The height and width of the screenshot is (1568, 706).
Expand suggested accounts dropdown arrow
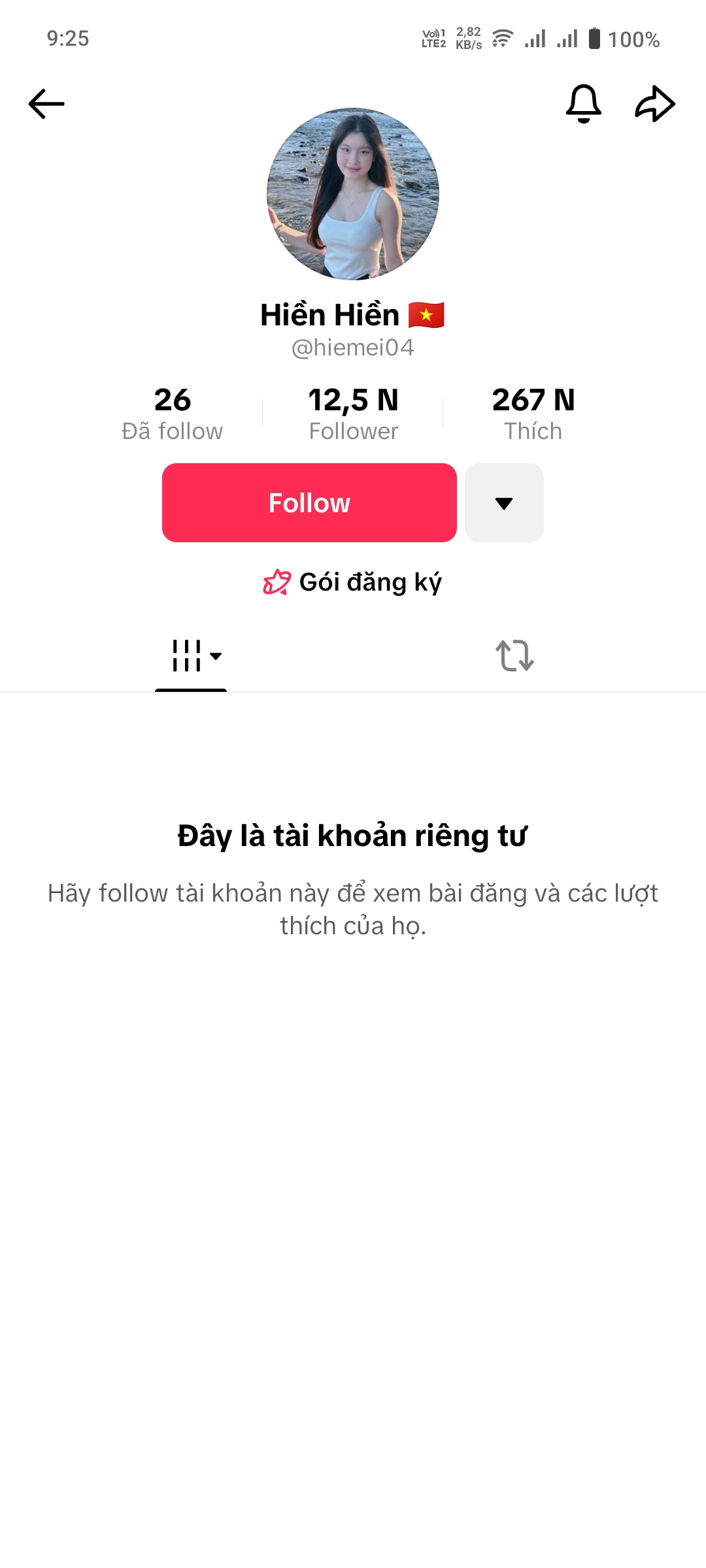coord(504,502)
